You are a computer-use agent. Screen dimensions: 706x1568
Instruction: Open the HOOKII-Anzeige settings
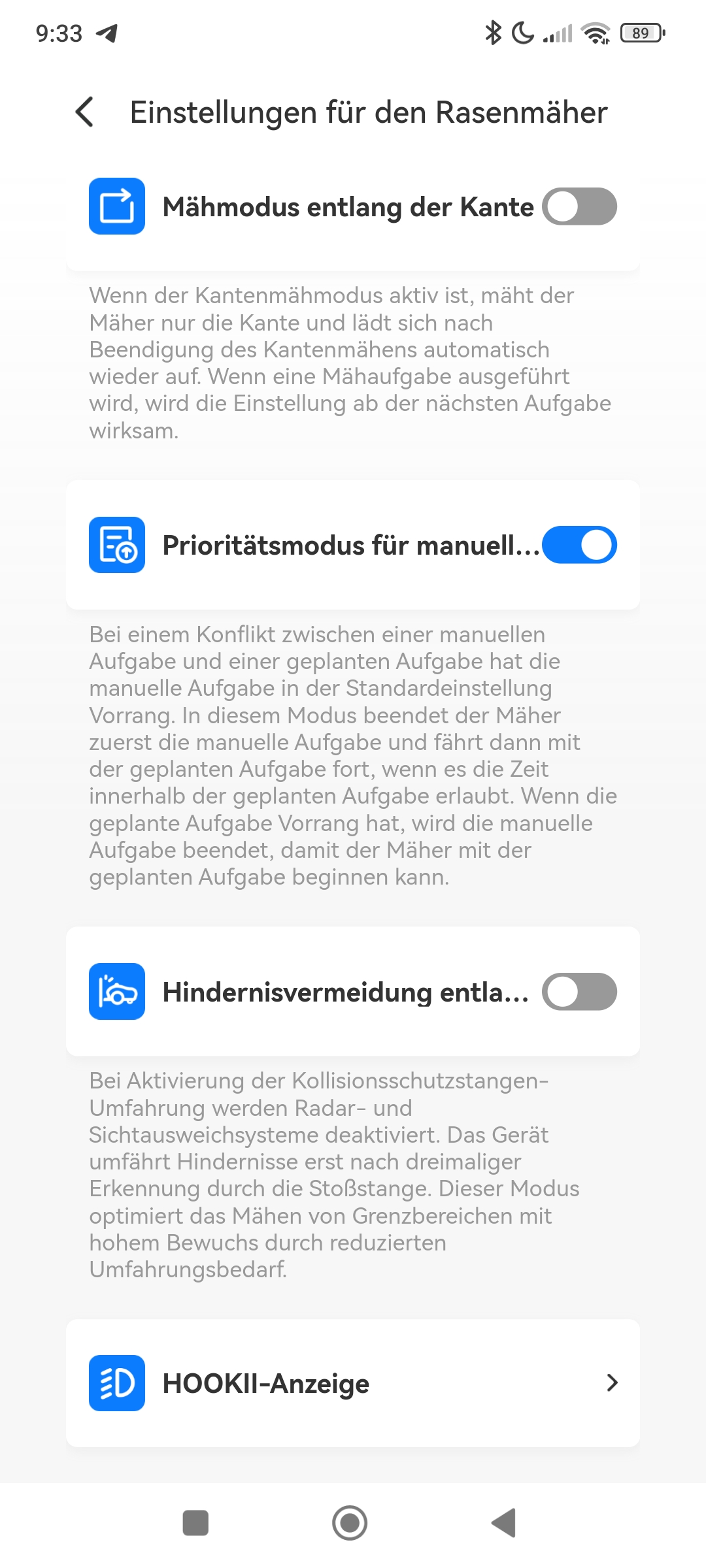click(353, 1383)
